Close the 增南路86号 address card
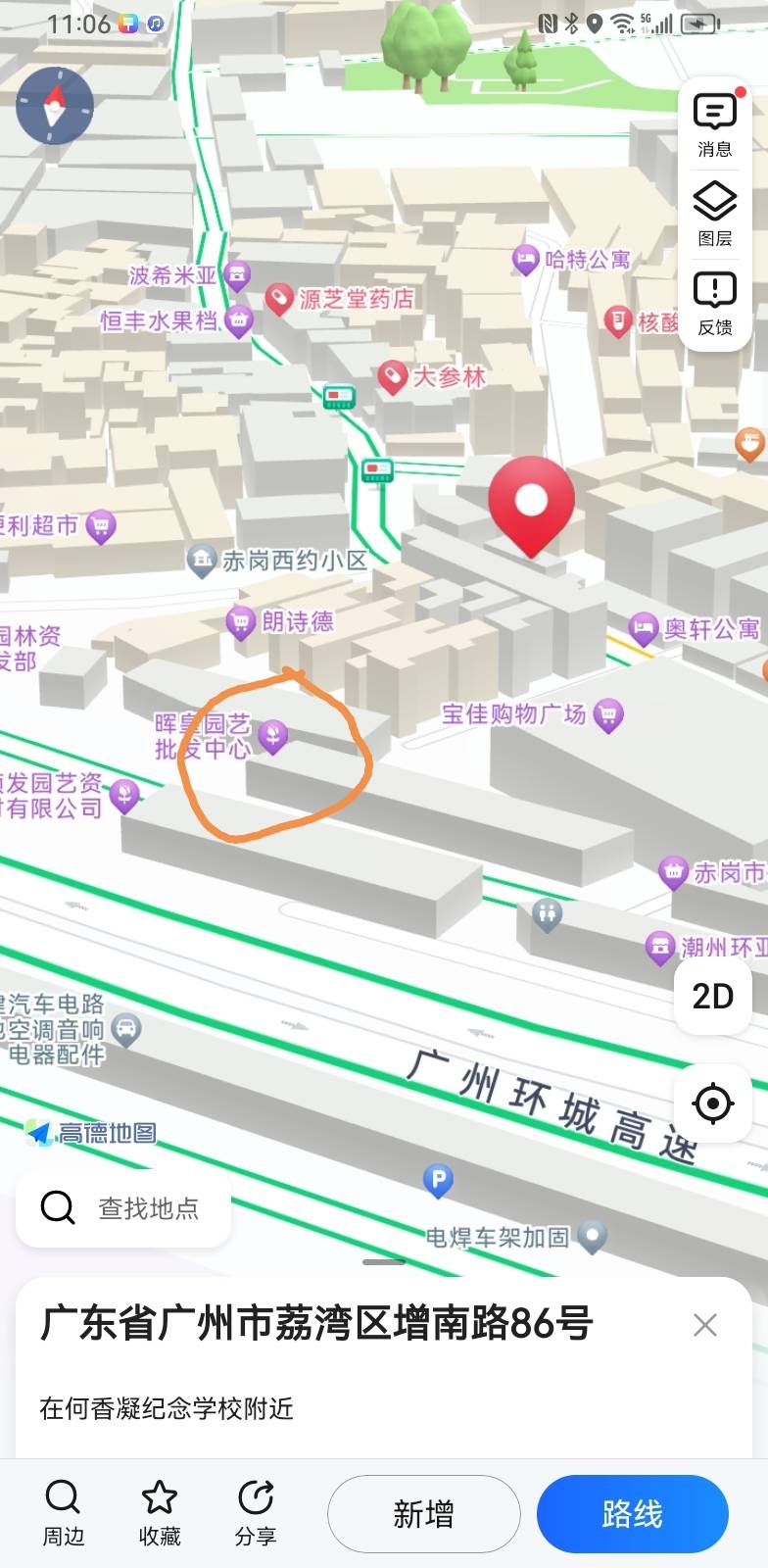Viewport: 768px width, 1568px height. [704, 1325]
